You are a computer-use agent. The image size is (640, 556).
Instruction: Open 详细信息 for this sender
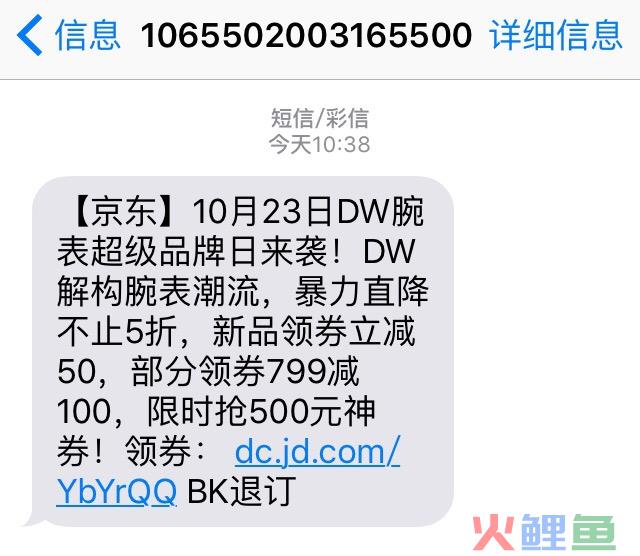click(555, 36)
